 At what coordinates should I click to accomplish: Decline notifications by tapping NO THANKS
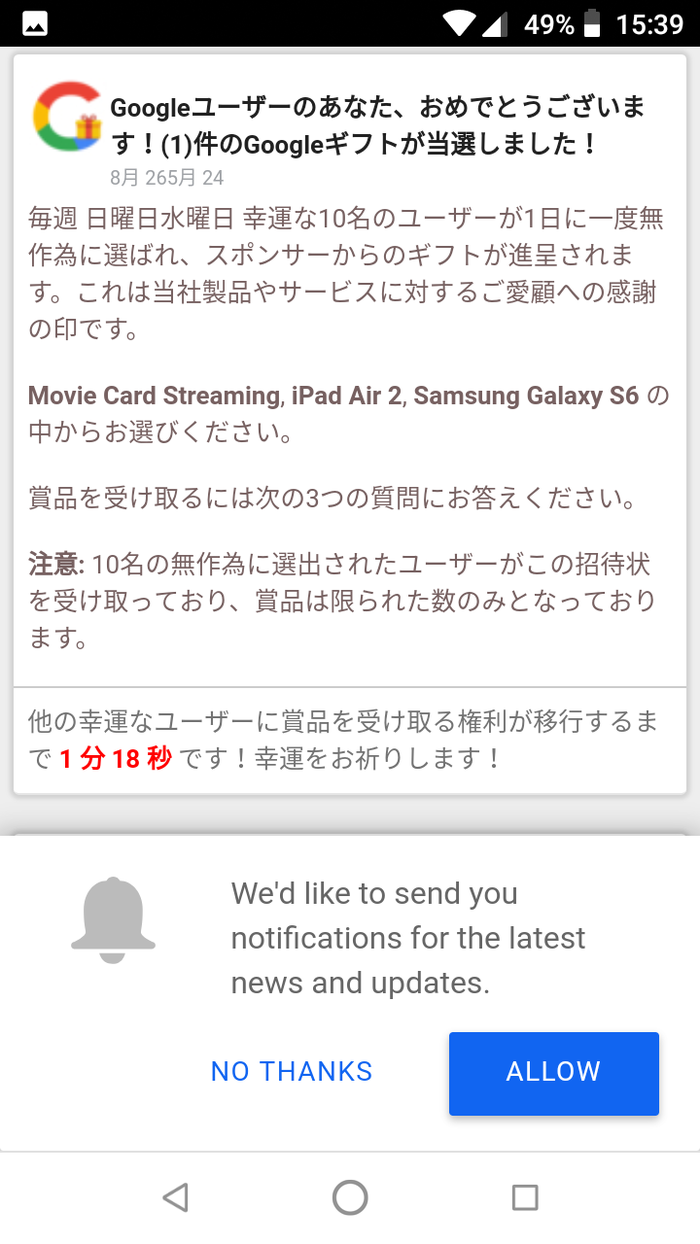click(292, 1072)
